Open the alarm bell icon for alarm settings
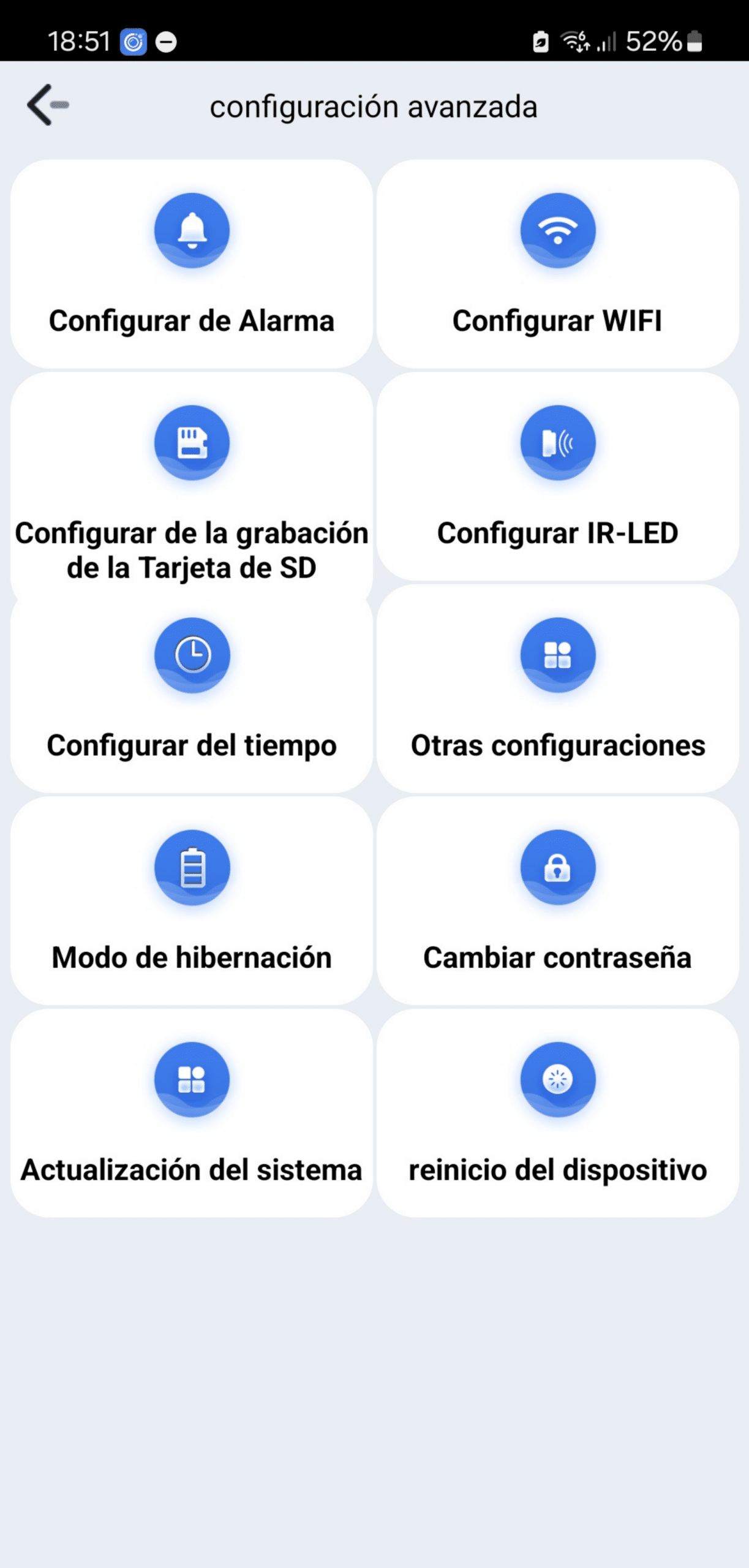This screenshot has height=1568, width=749. (192, 230)
